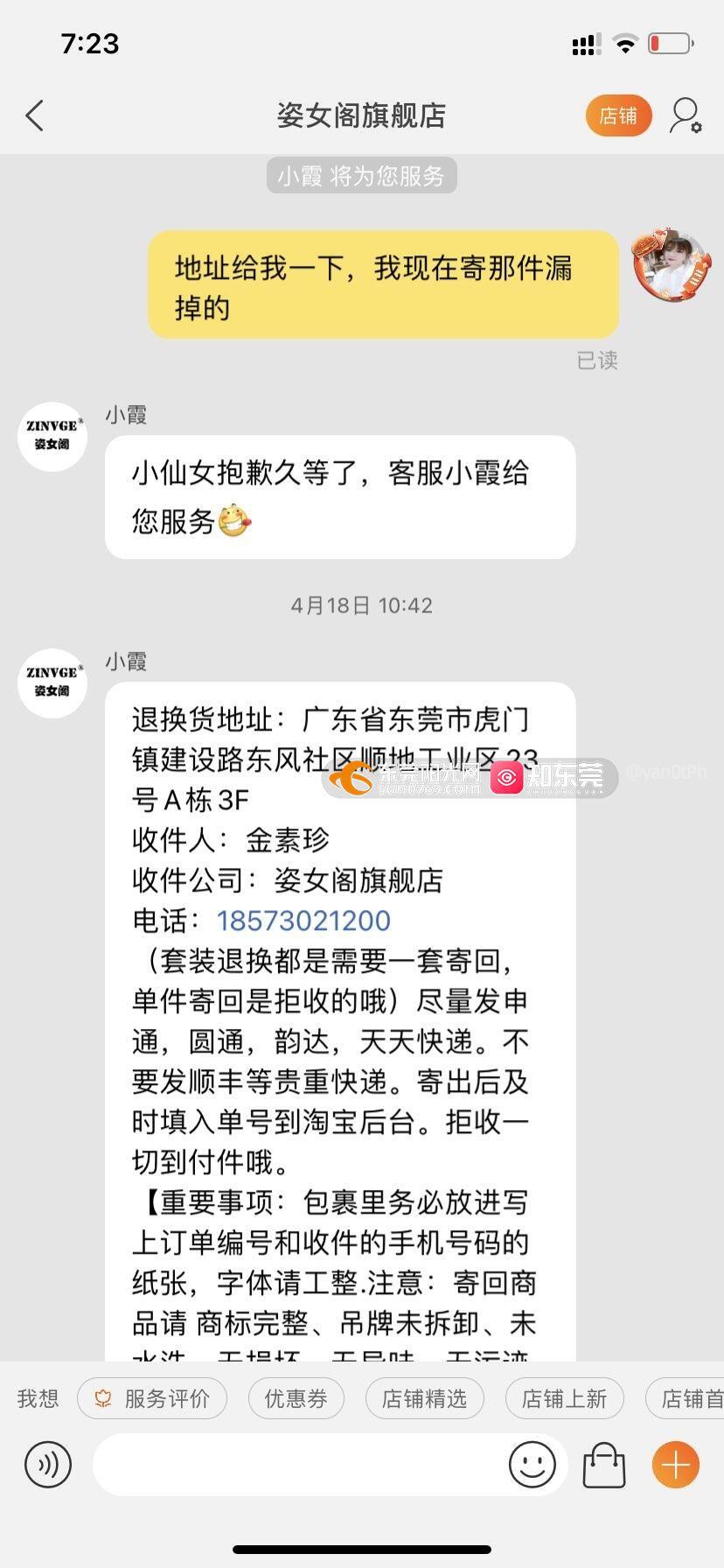Open the 店铺精选 chip

pos(424,1398)
